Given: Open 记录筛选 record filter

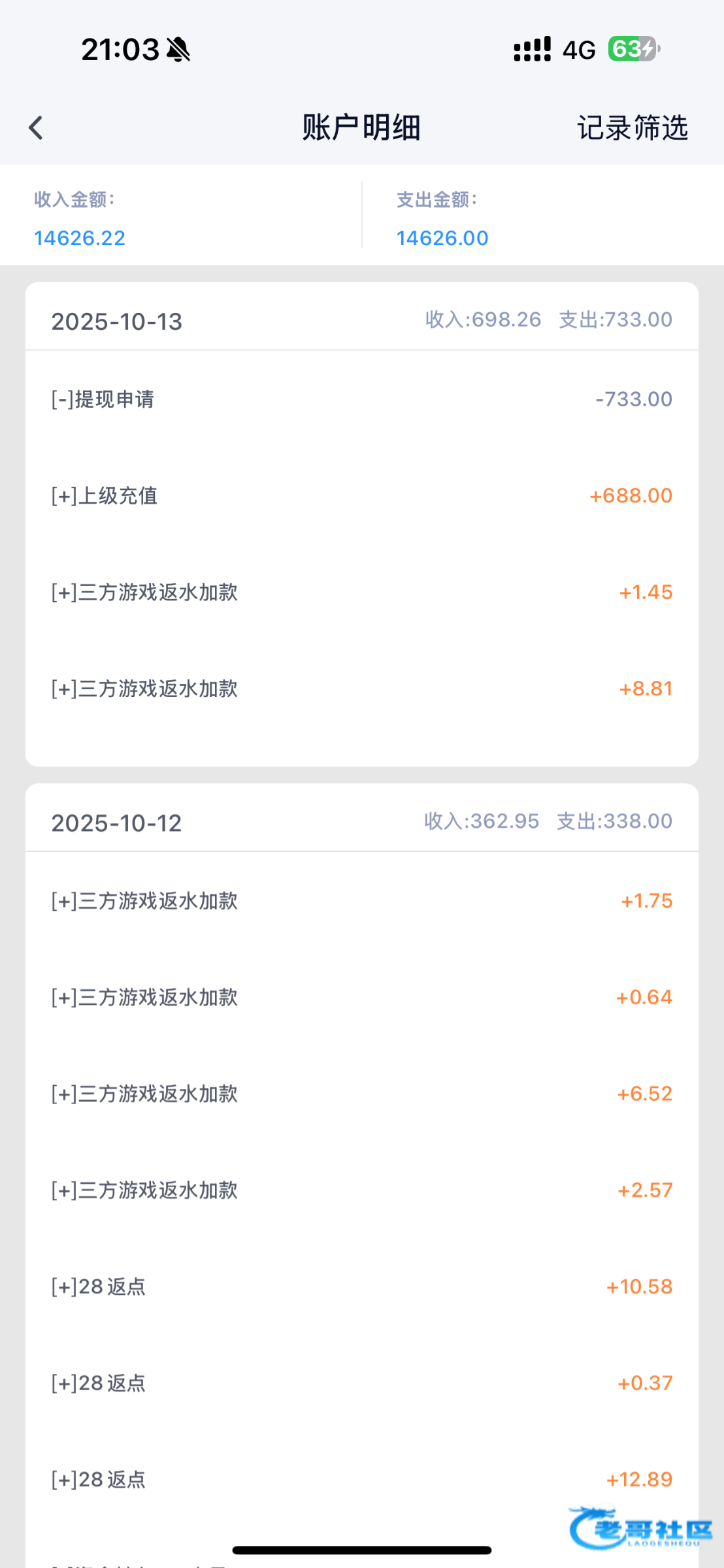Looking at the screenshot, I should click(632, 127).
